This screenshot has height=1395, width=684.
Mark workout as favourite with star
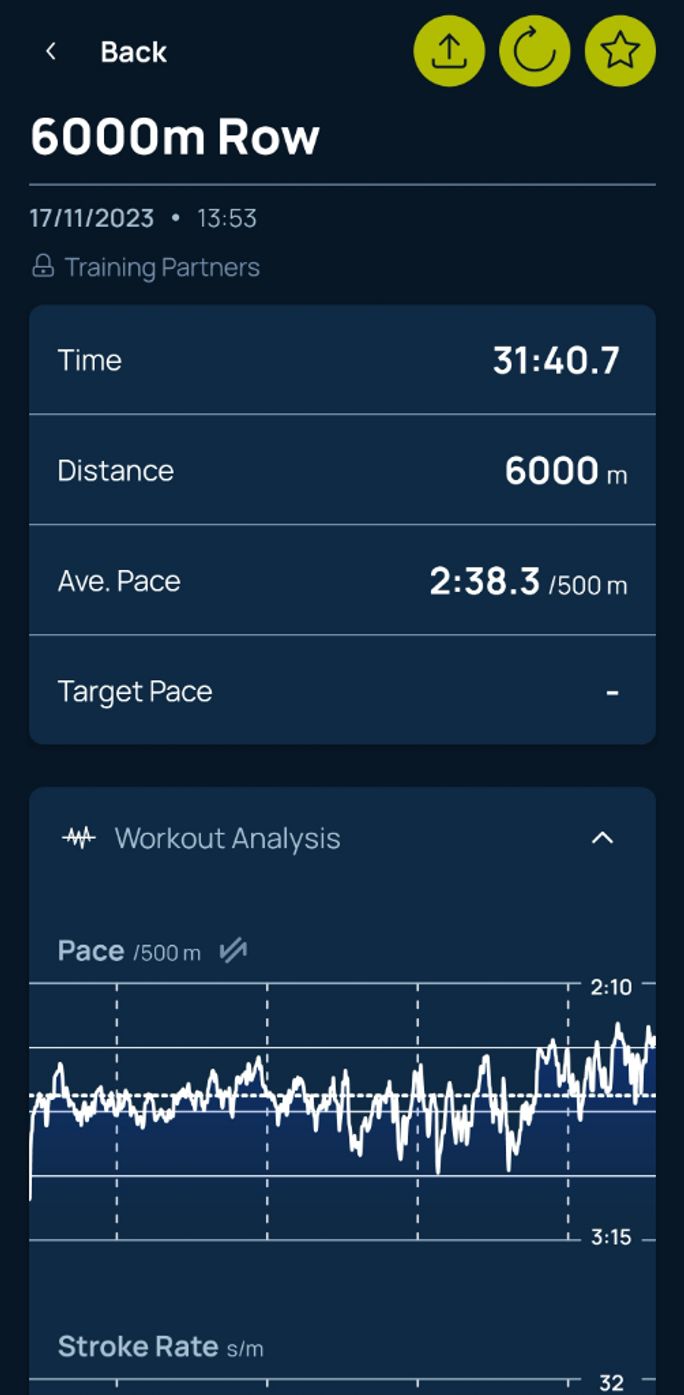click(x=620, y=50)
